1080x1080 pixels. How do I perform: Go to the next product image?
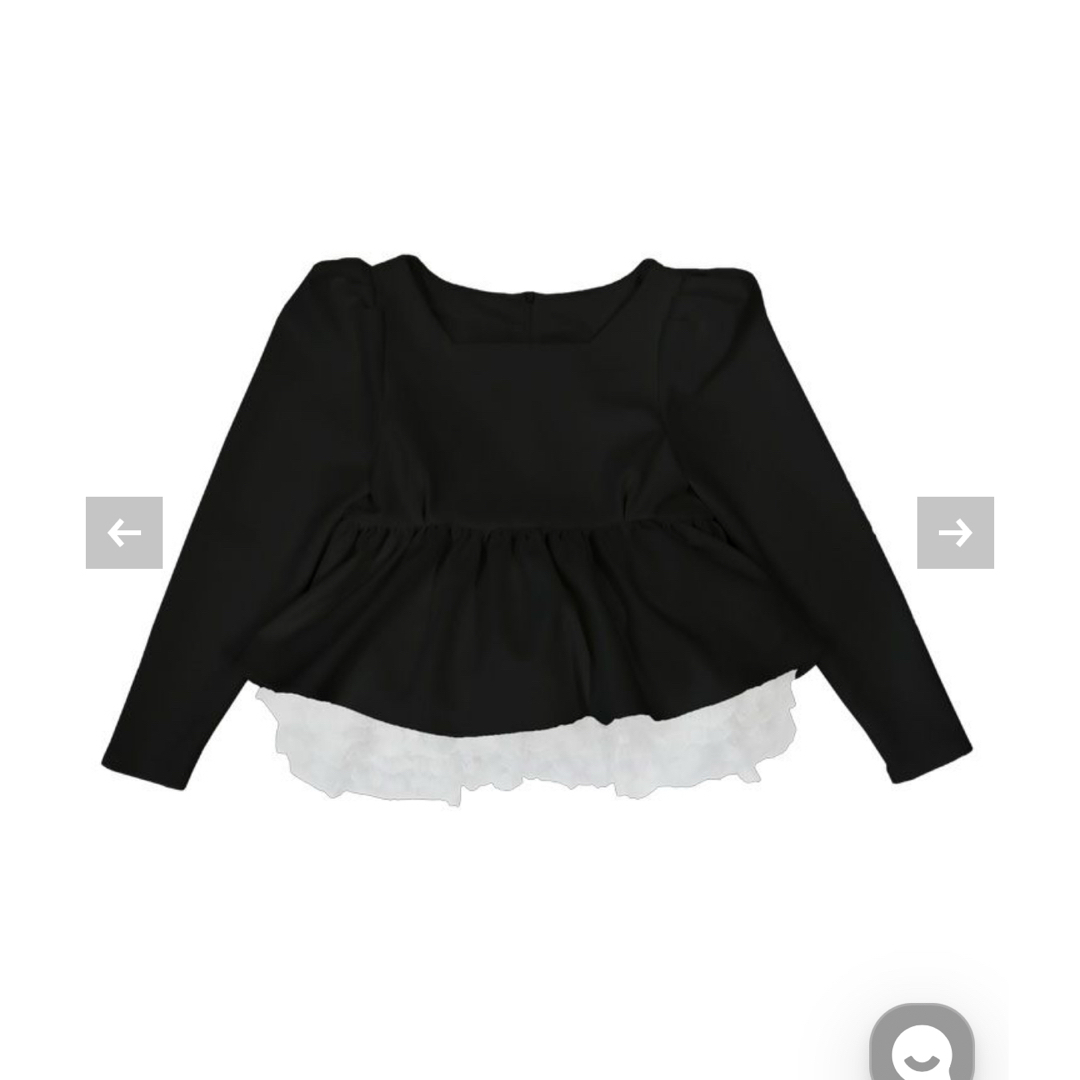[x=955, y=533]
